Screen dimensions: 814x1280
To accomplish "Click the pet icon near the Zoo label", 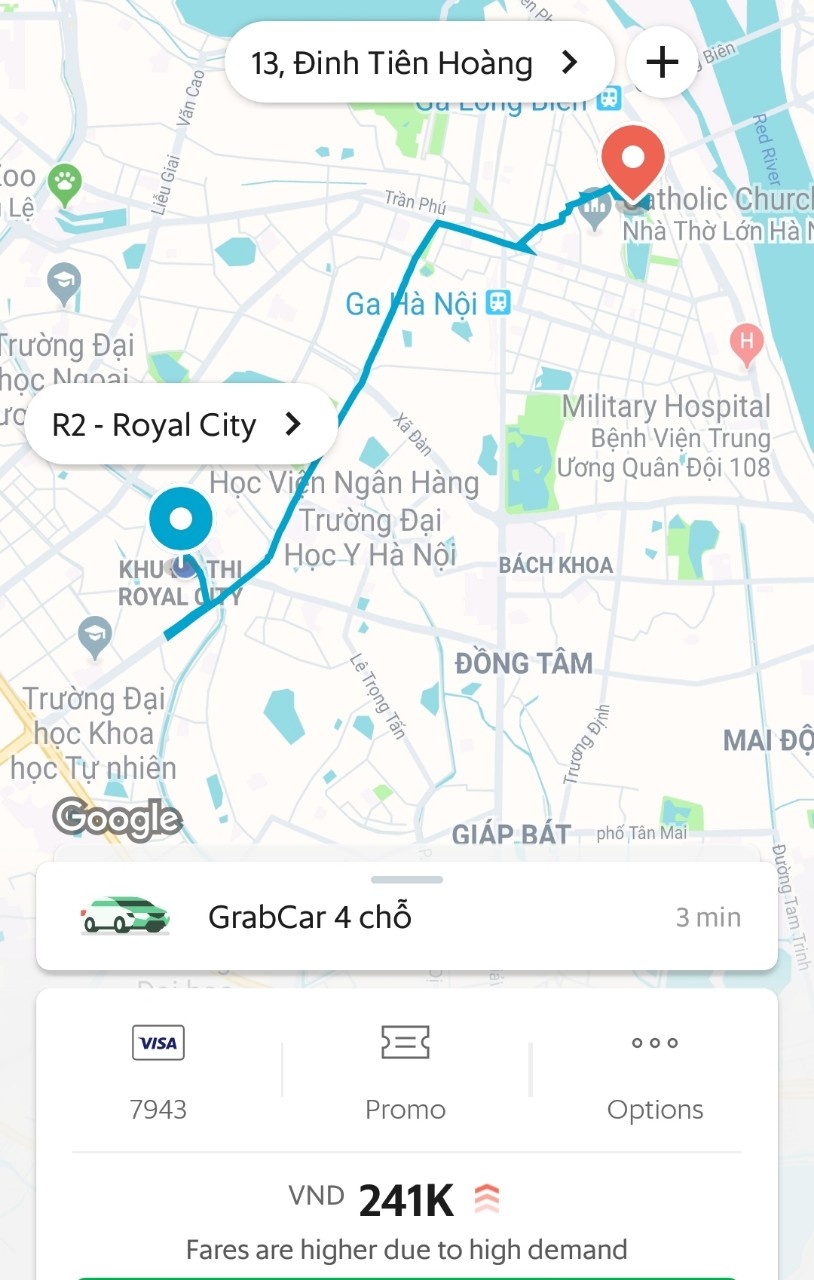I will point(64,181).
